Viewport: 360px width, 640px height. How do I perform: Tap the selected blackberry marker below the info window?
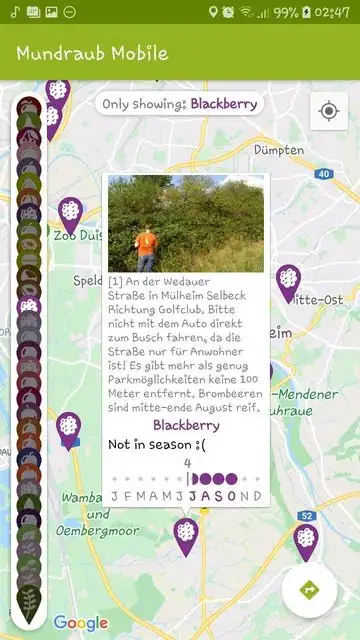[x=186, y=537]
